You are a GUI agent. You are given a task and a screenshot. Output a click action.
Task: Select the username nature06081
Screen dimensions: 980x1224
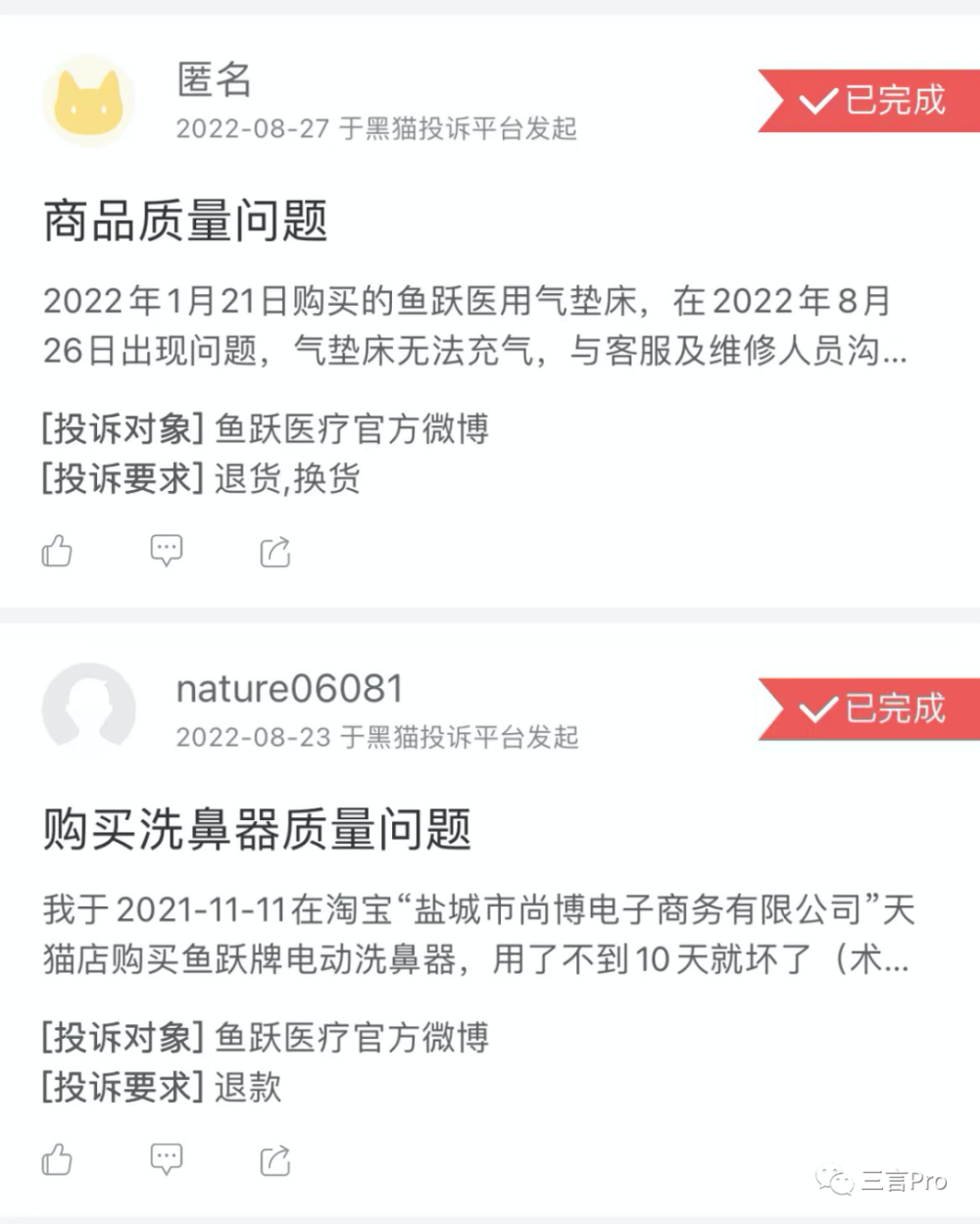[x=289, y=688]
